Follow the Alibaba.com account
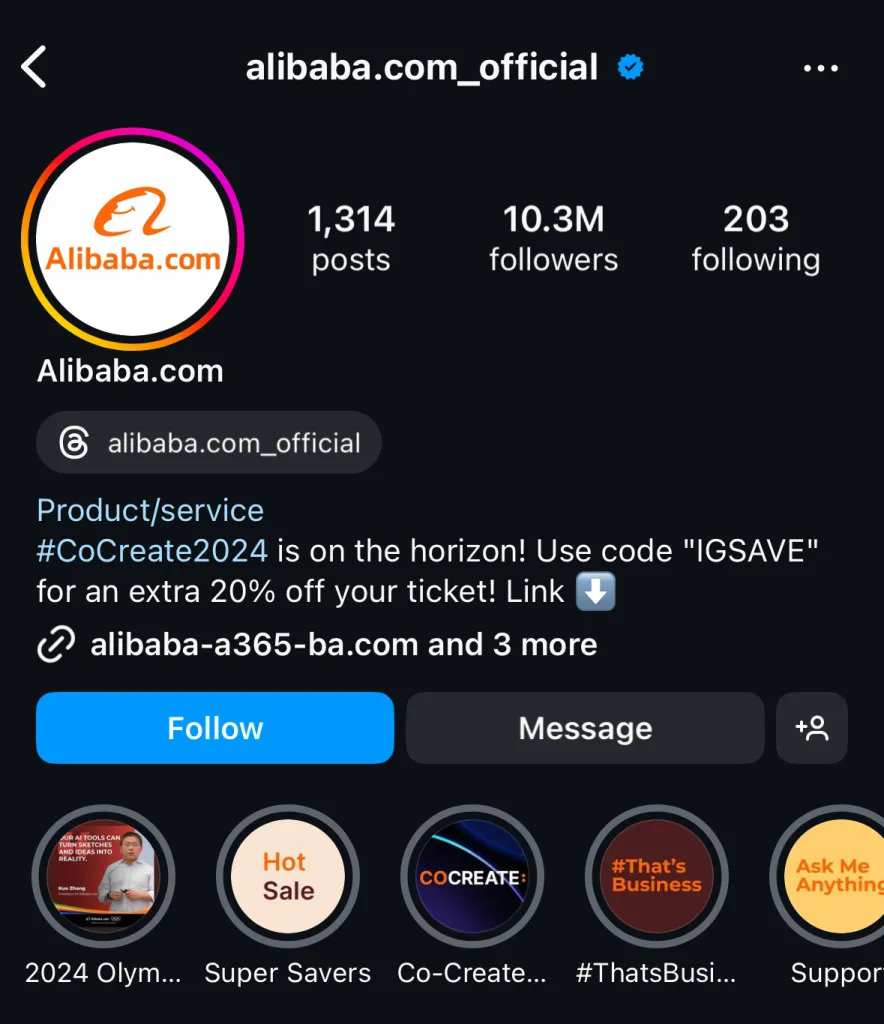Image resolution: width=884 pixels, height=1024 pixels. pos(215,728)
